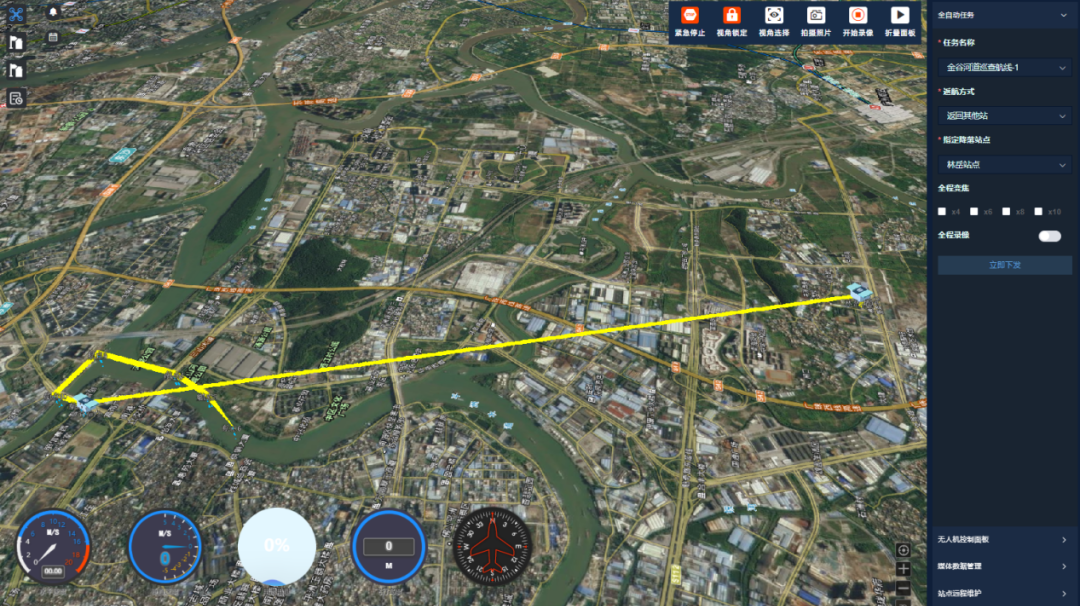This screenshot has width=1080, height=606.
Task: Open the 任务名称 dropdown
Action: pos(1004,67)
